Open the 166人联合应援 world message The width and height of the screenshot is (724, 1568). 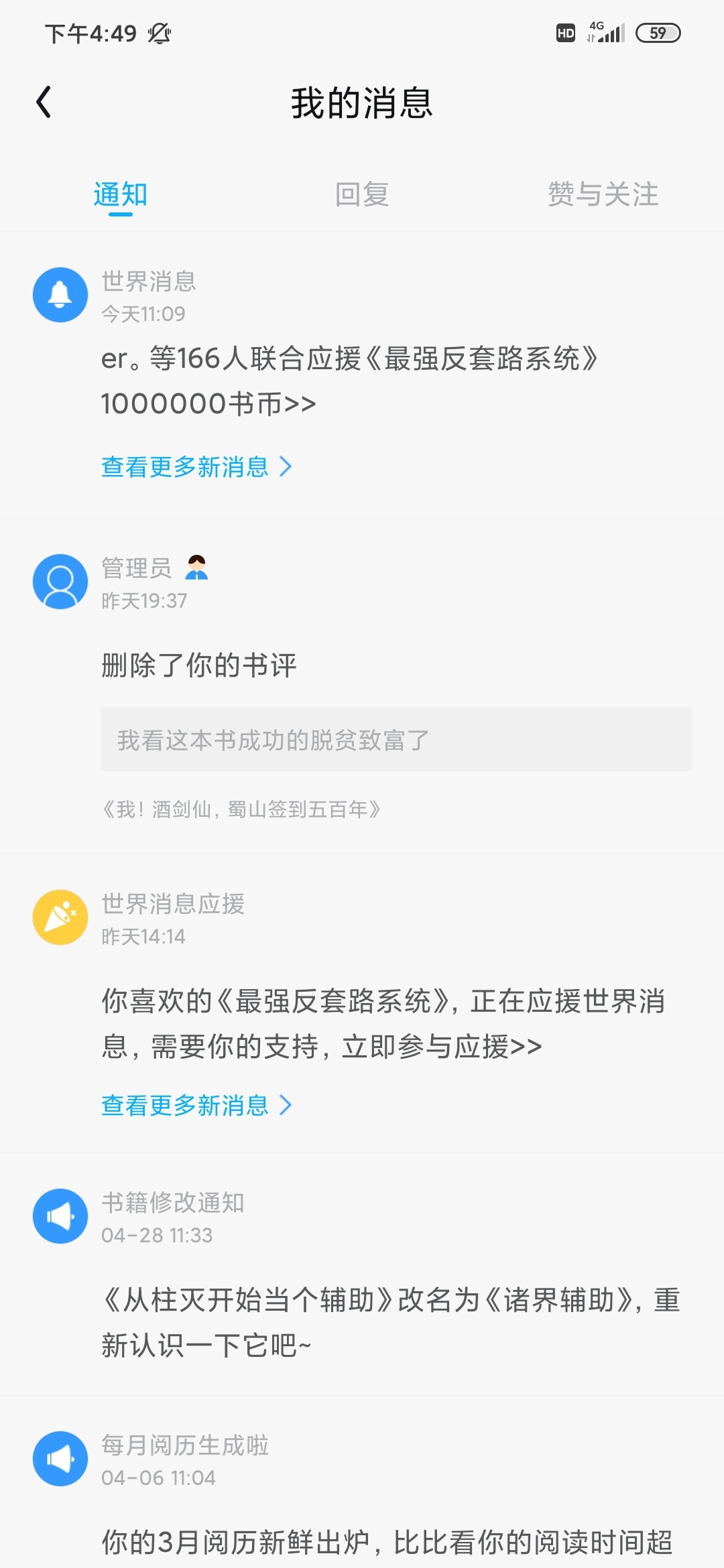pyautogui.click(x=349, y=381)
